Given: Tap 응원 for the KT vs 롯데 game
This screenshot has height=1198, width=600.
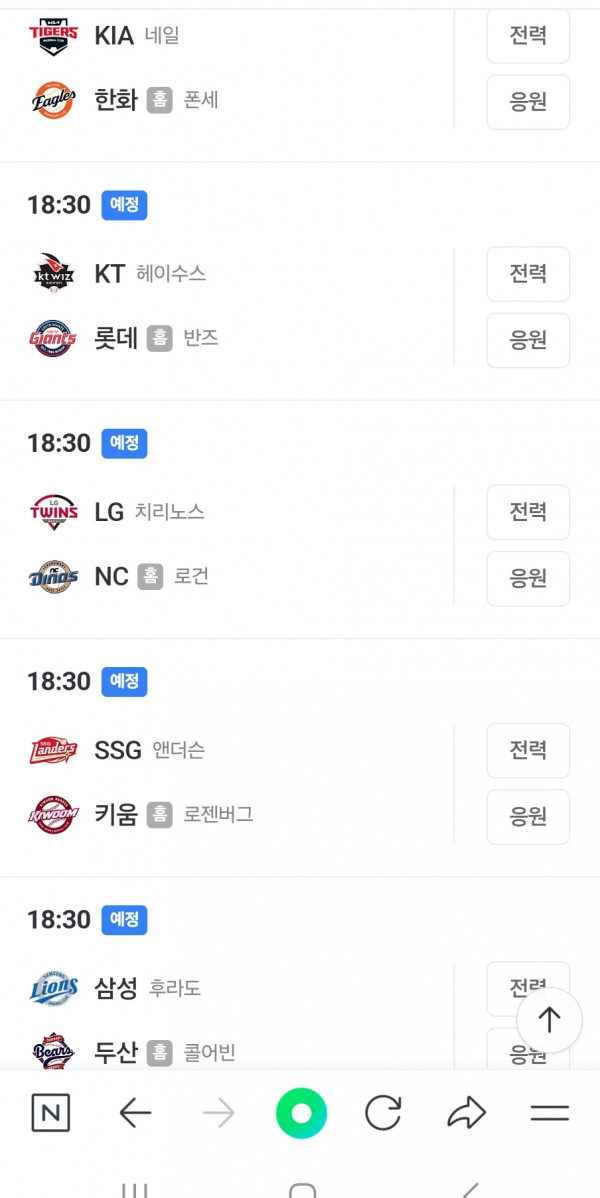Looking at the screenshot, I should point(528,340).
